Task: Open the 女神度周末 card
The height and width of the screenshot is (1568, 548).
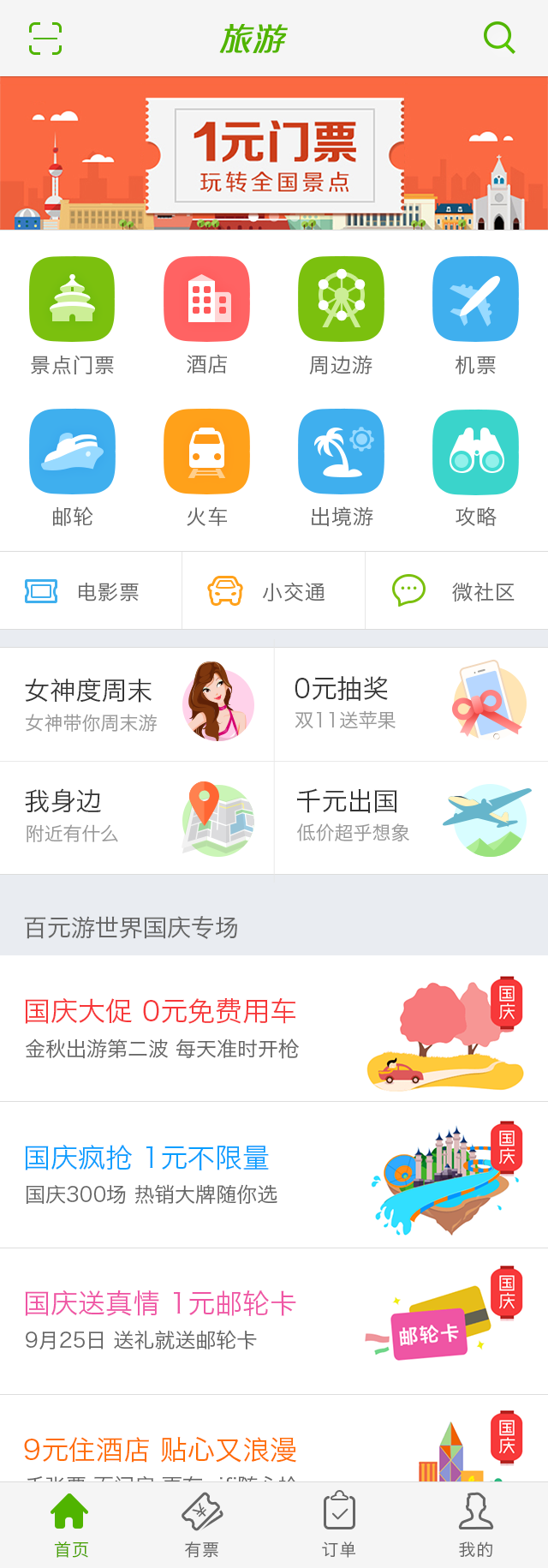Action: pos(137,704)
